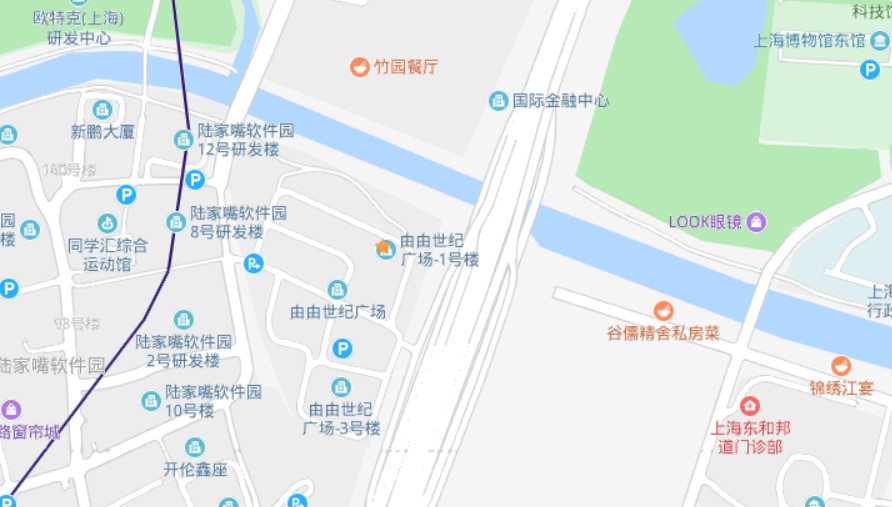Tap the 同学汇综合运动馆 gym marker

coord(107,223)
